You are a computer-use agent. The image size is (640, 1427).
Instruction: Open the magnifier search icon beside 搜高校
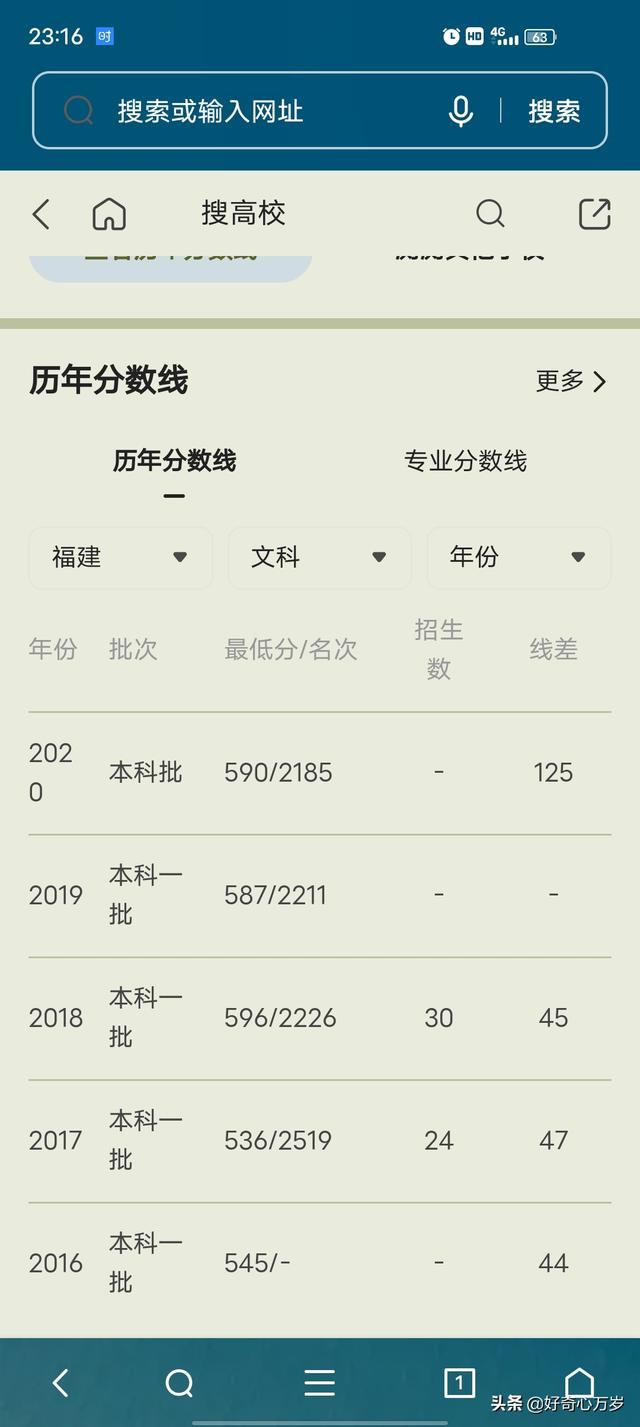pos(490,213)
